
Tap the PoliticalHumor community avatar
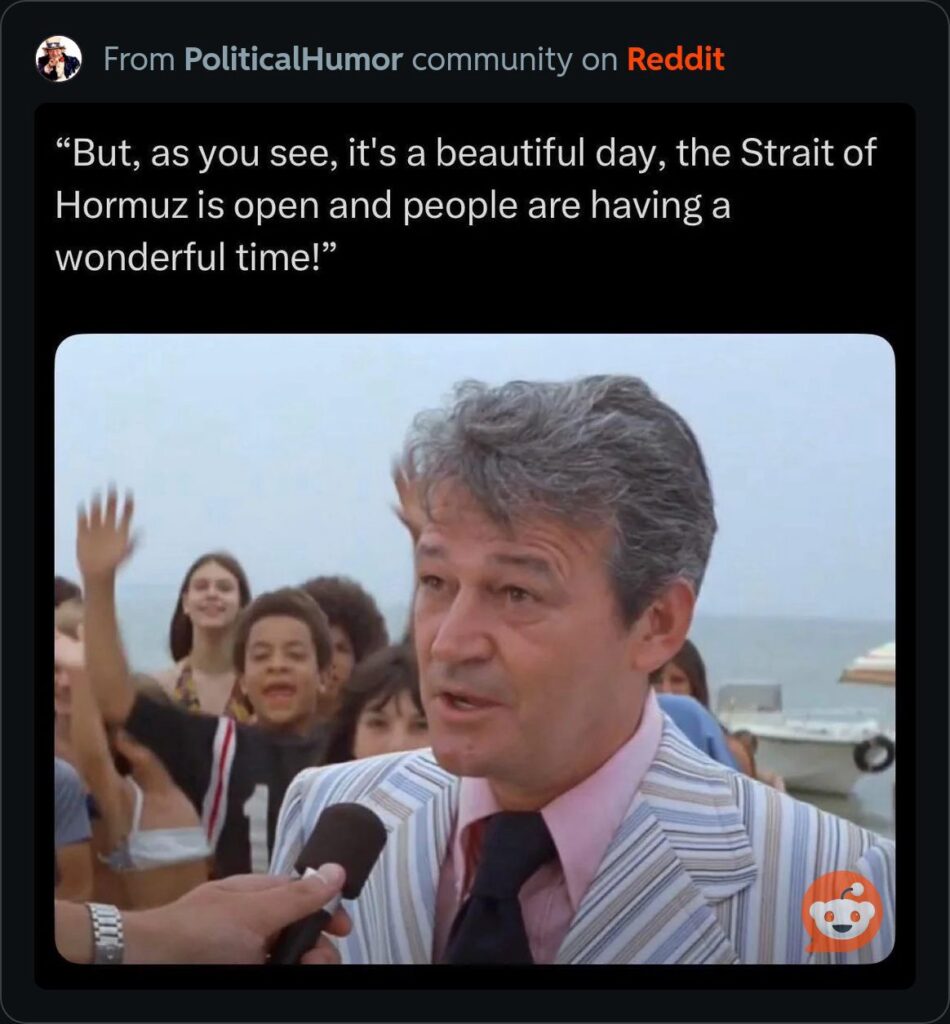(58, 59)
